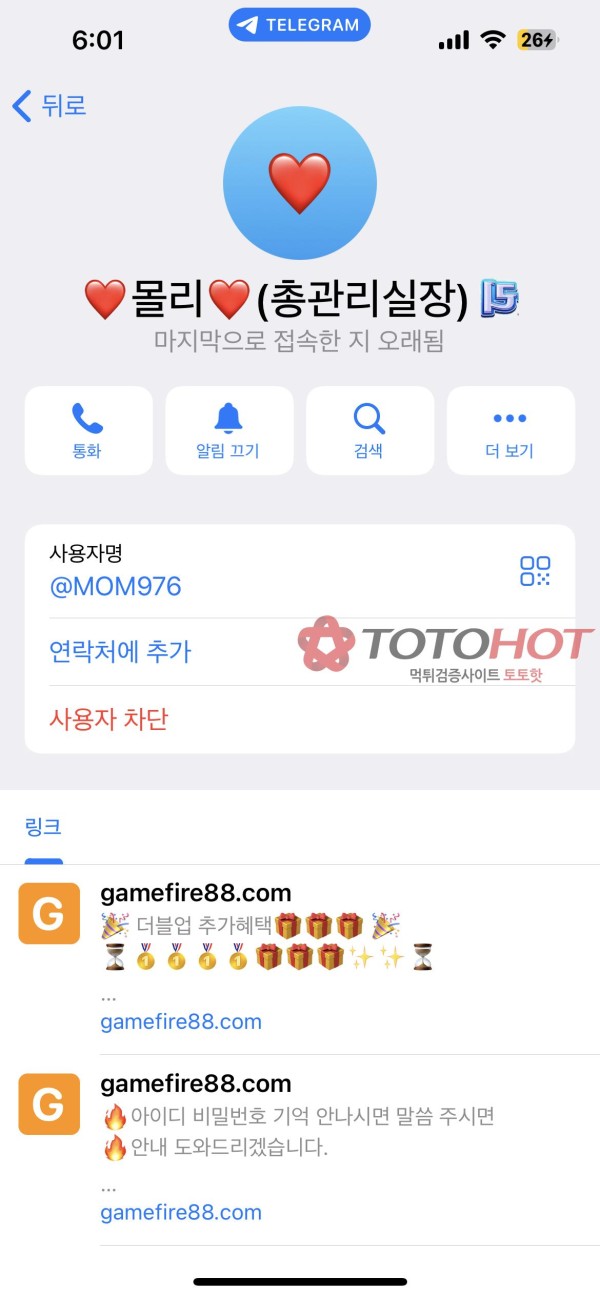Search this chat using 검색
Screen dimensions: 600x1298
click(369, 430)
